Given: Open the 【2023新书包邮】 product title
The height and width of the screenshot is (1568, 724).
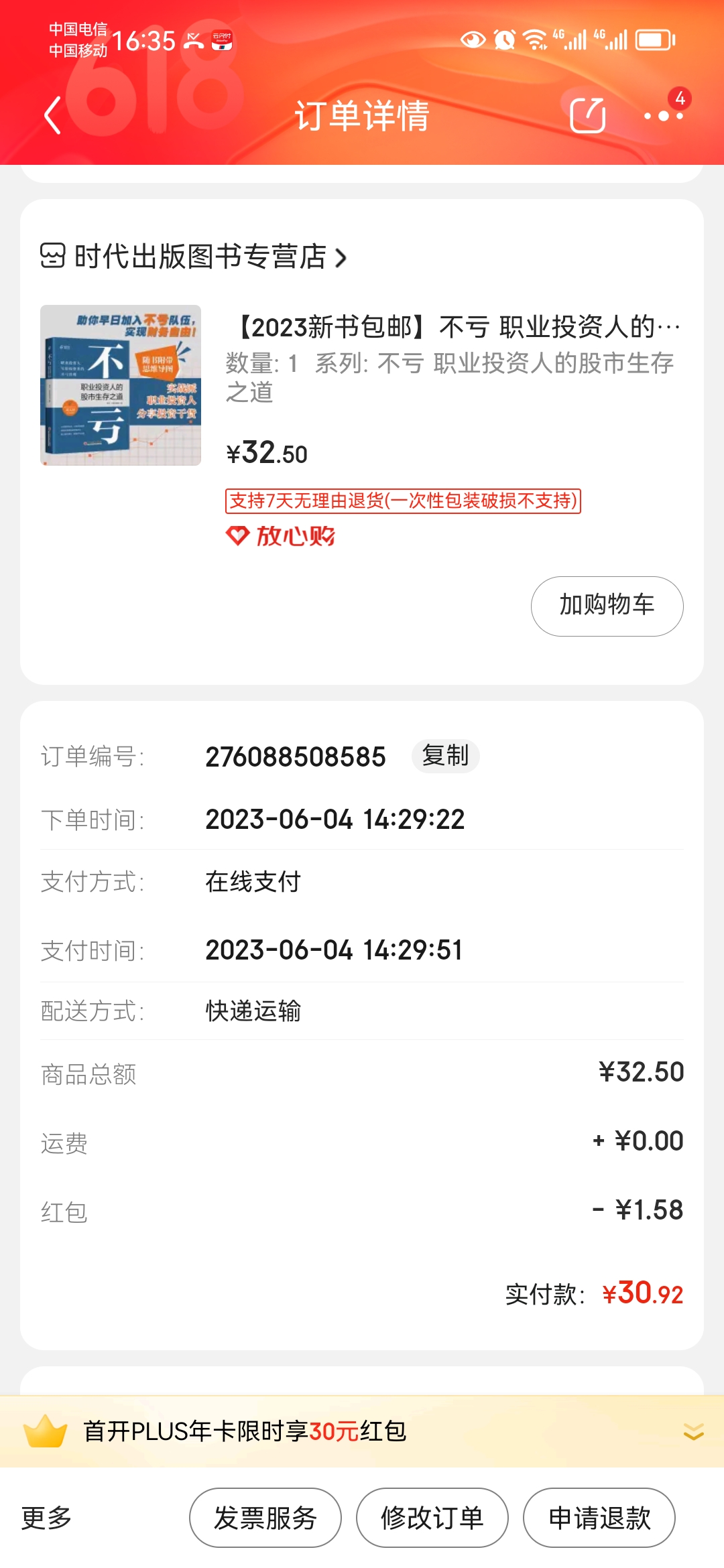Looking at the screenshot, I should tap(456, 327).
